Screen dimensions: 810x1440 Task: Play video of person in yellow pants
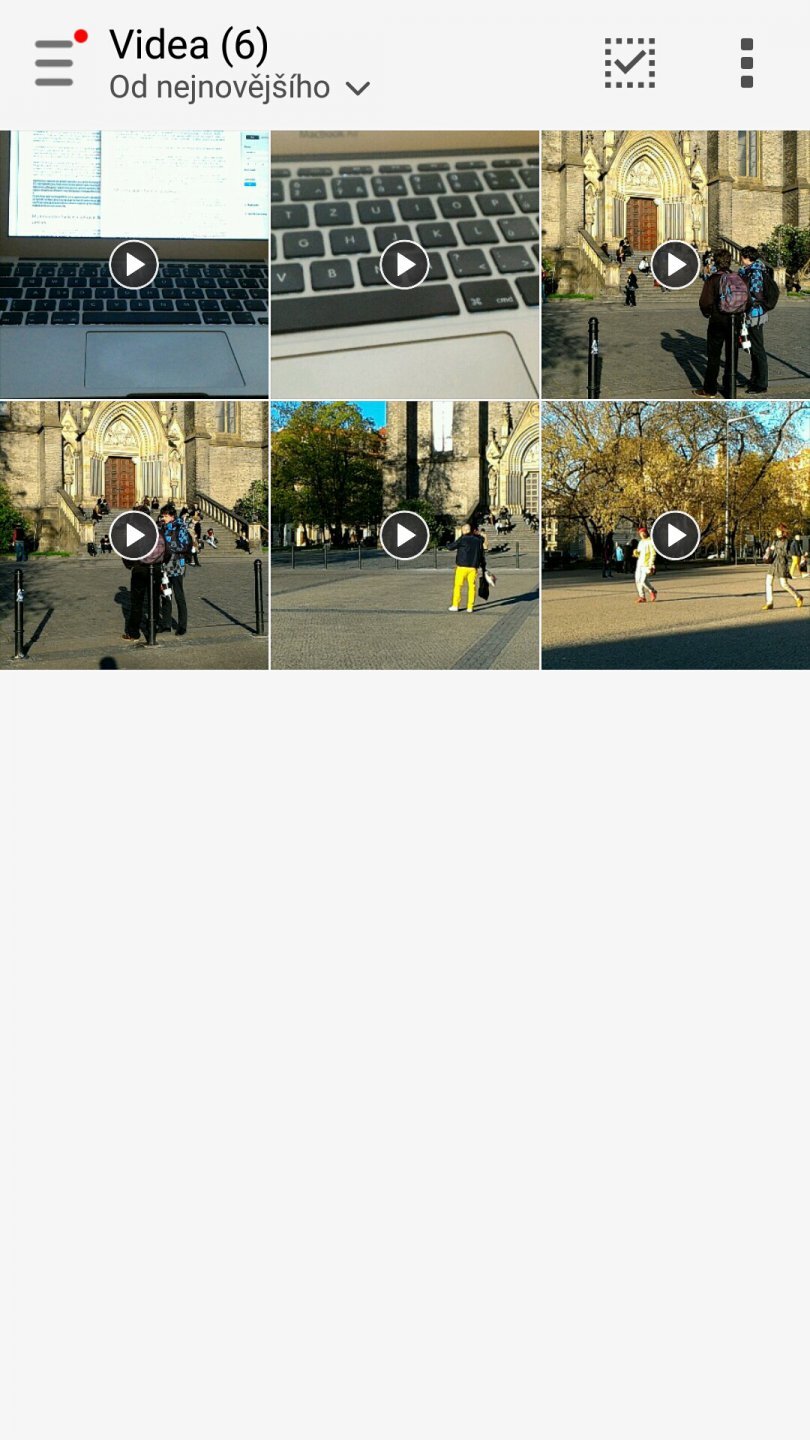pyautogui.click(x=405, y=536)
